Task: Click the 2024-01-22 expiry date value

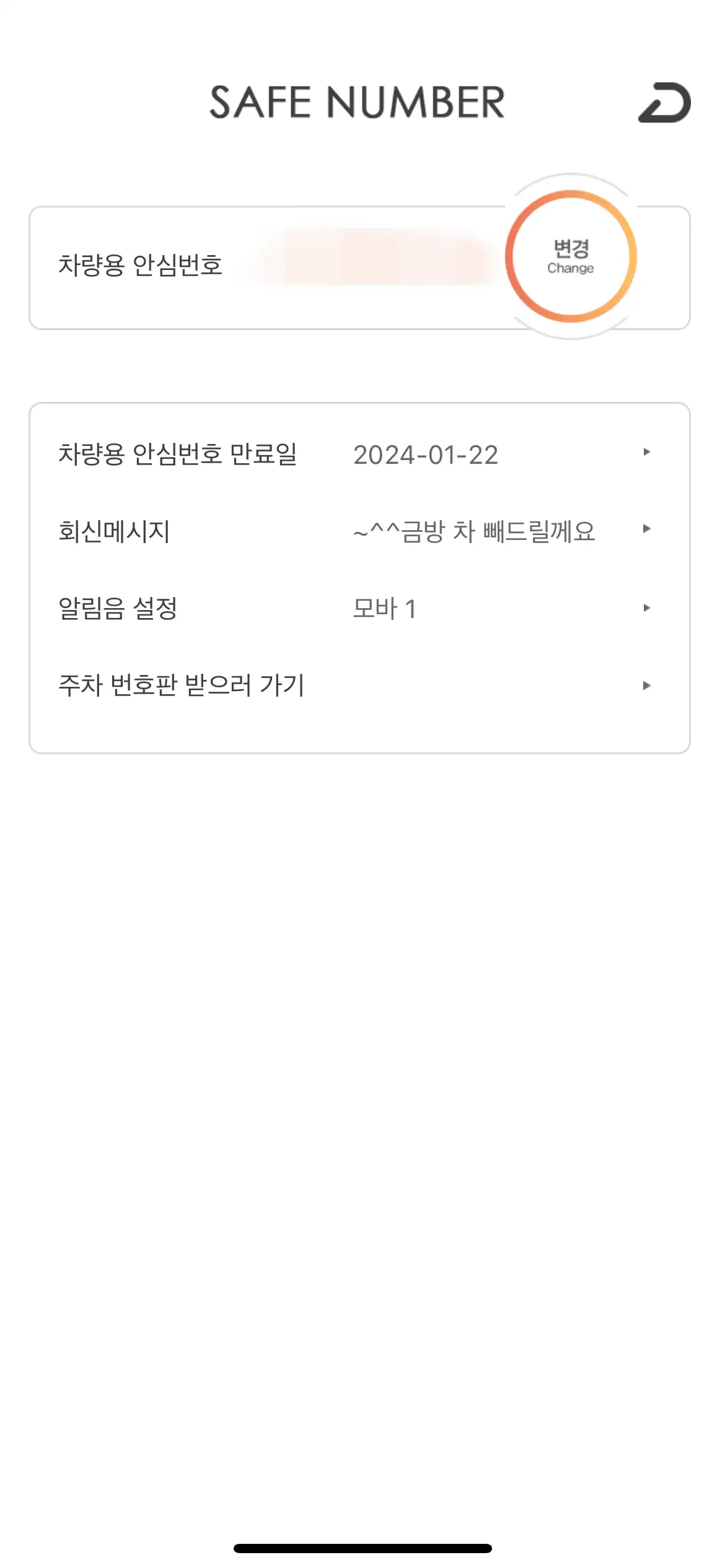Action: [x=426, y=455]
